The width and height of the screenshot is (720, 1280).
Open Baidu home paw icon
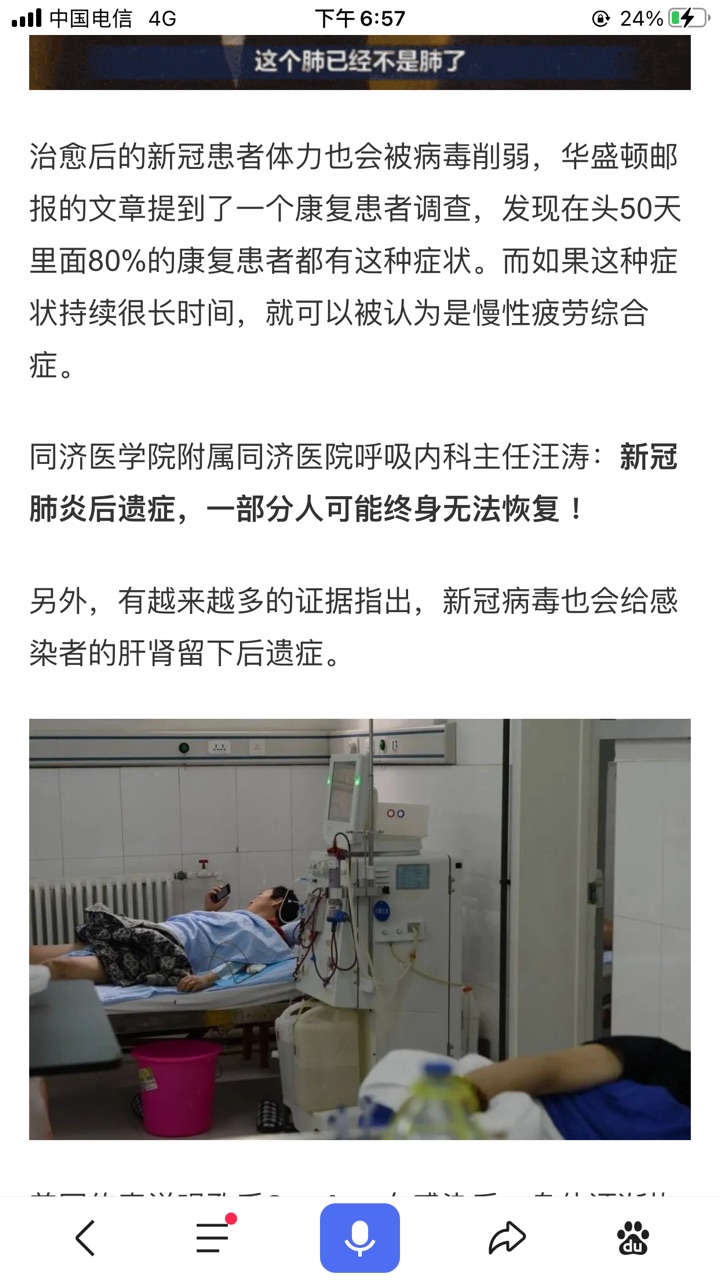[x=633, y=1238]
